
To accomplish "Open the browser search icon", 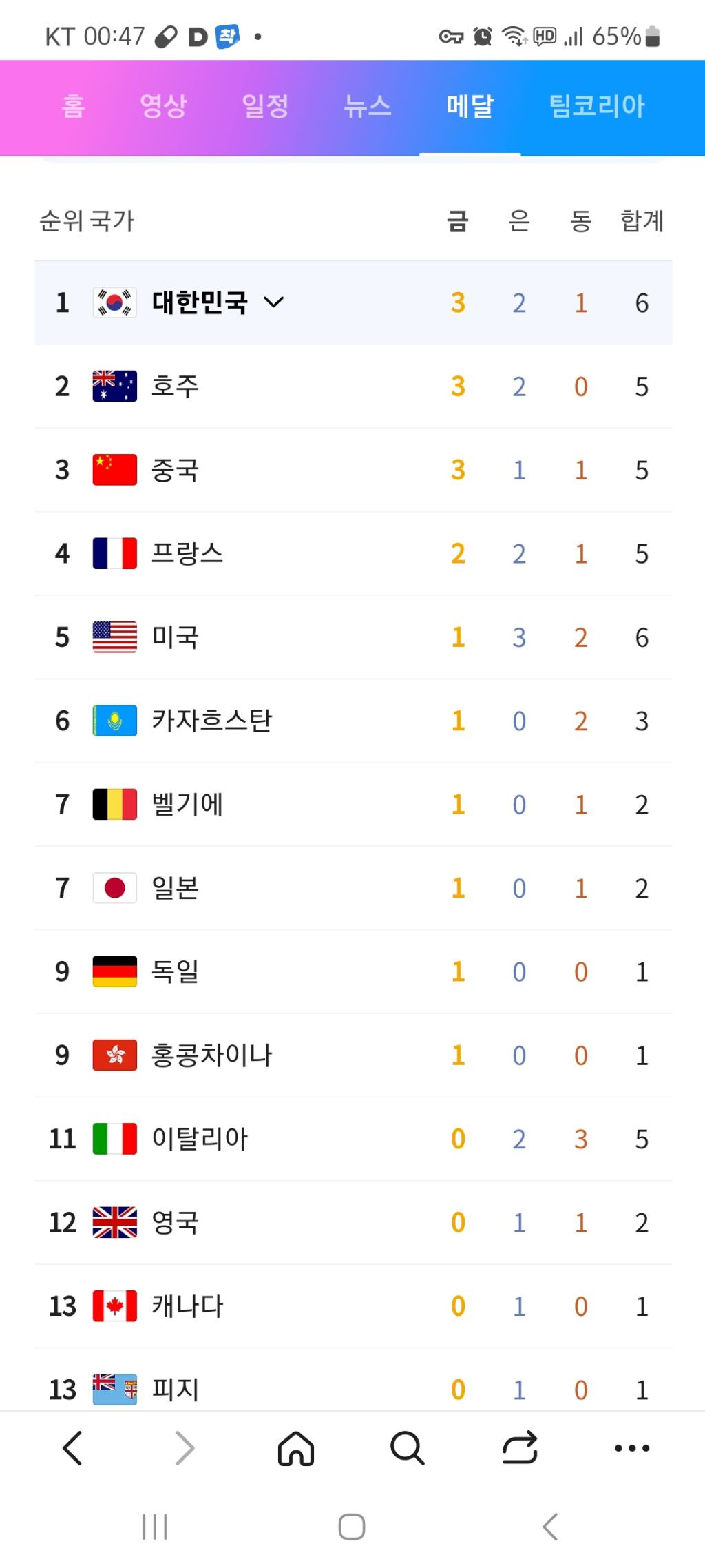I will tap(407, 1447).
